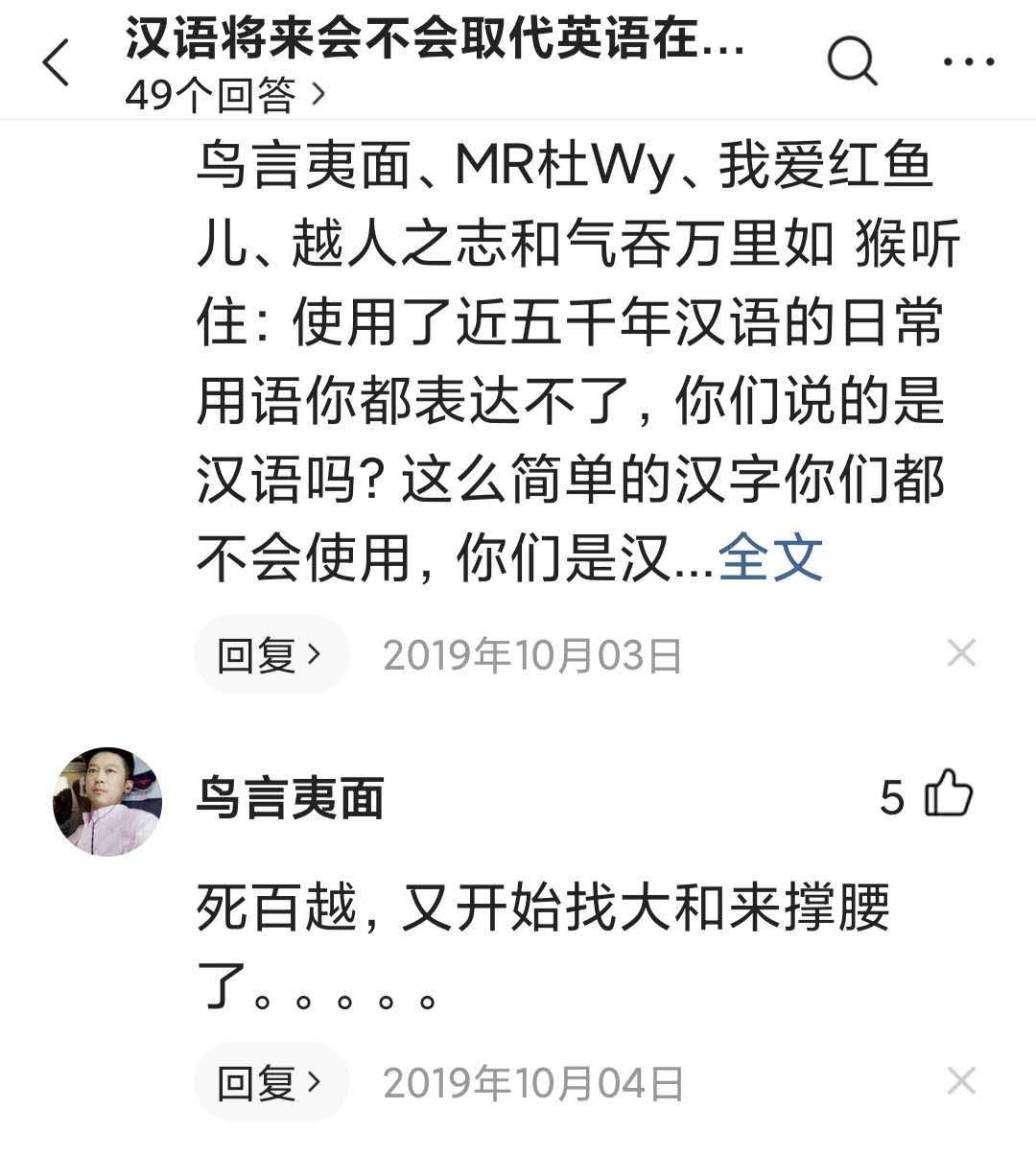This screenshot has width=1036, height=1156.
Task: Open the 49个回答 answers list
Action: pyautogui.click(x=225, y=94)
